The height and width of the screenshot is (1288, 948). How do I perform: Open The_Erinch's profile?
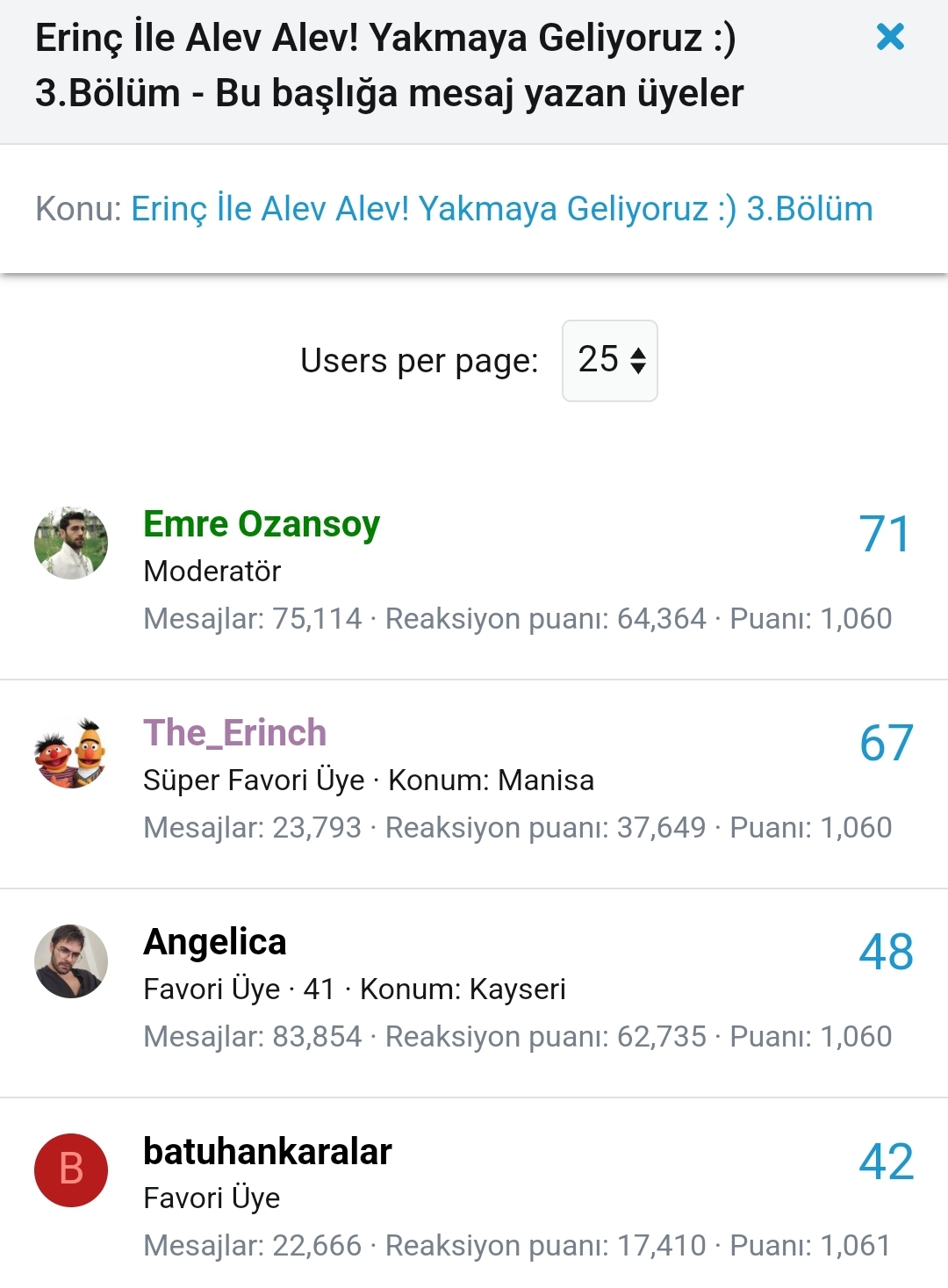point(234,733)
